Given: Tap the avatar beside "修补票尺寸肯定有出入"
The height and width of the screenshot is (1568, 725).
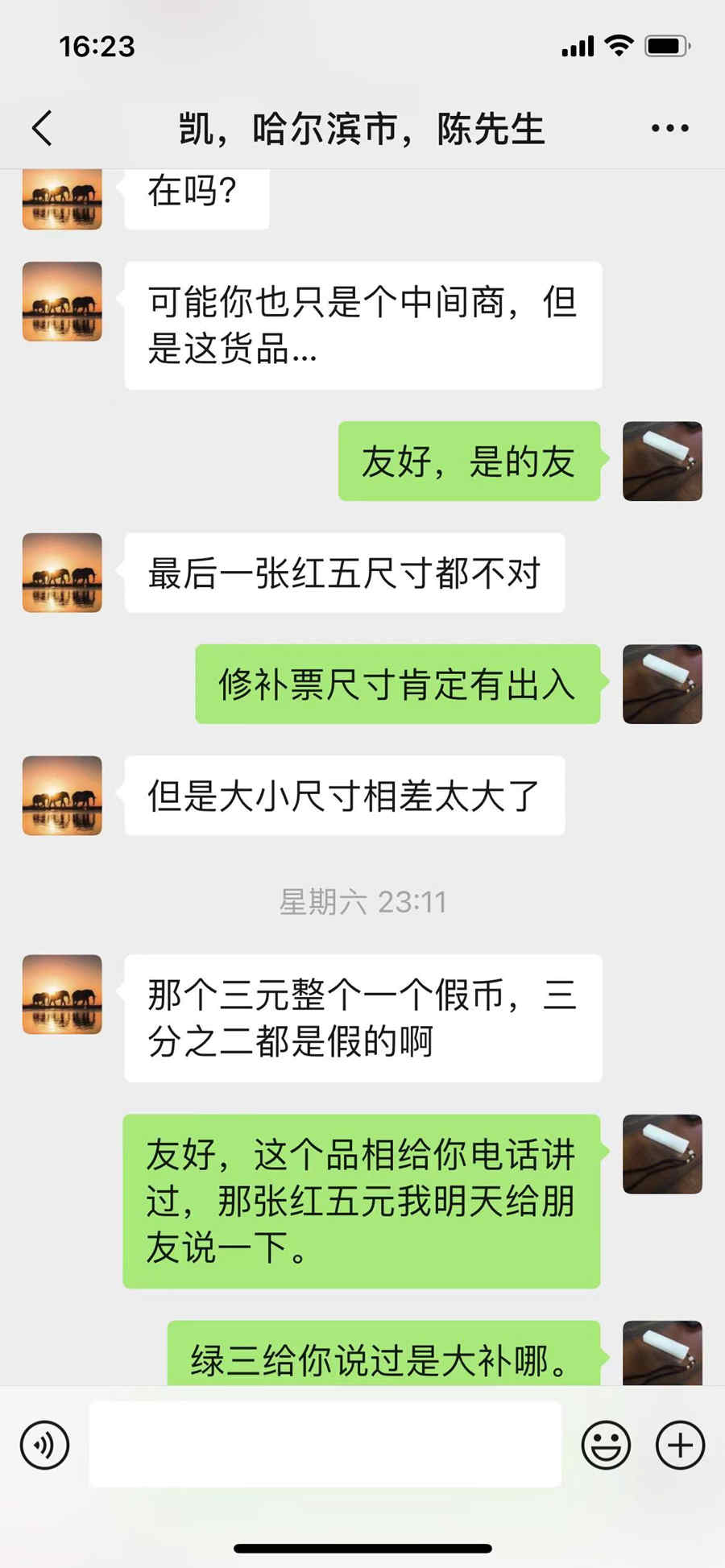Looking at the screenshot, I should click(x=662, y=684).
